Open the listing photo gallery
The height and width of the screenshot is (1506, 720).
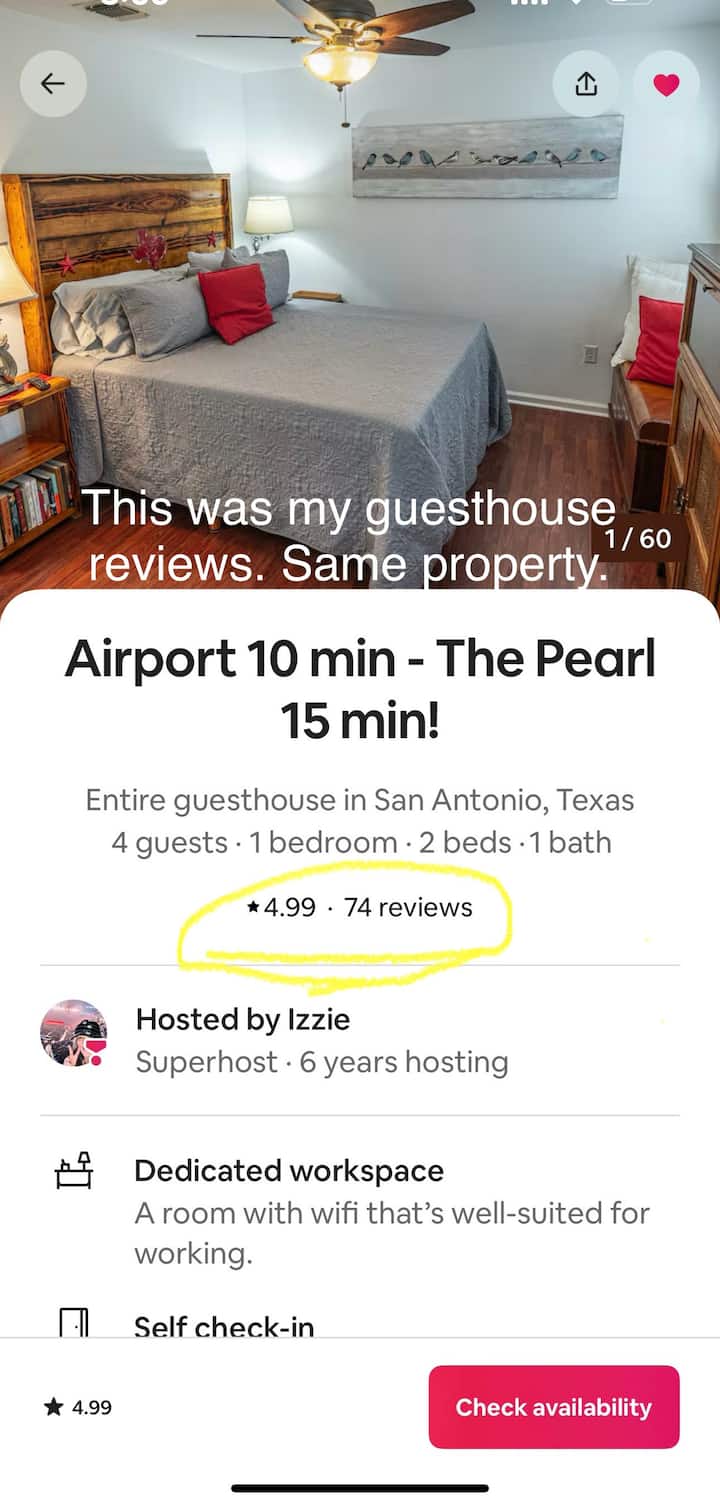[x=360, y=300]
